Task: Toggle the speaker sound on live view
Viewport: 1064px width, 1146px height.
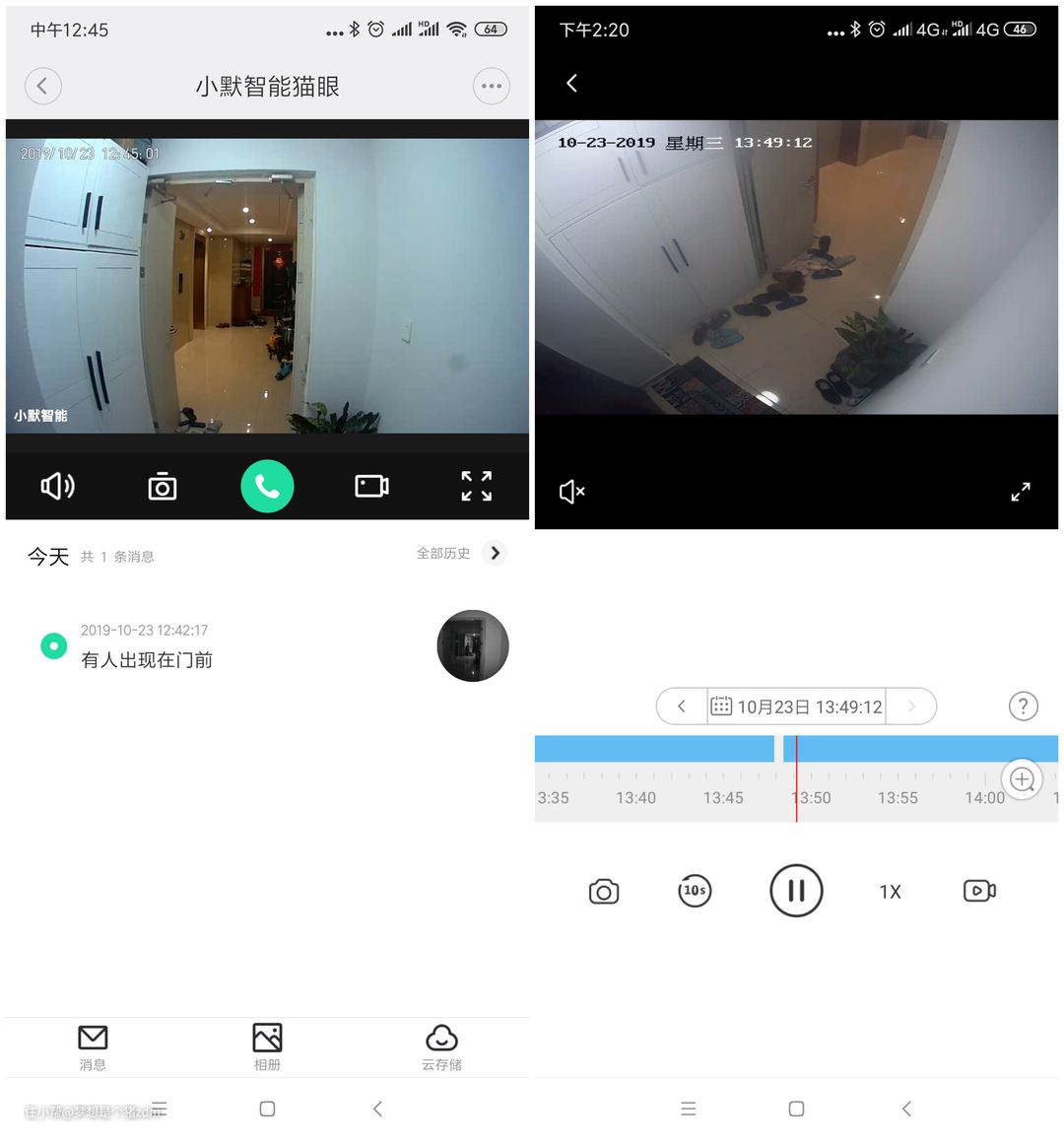Action: (57, 486)
